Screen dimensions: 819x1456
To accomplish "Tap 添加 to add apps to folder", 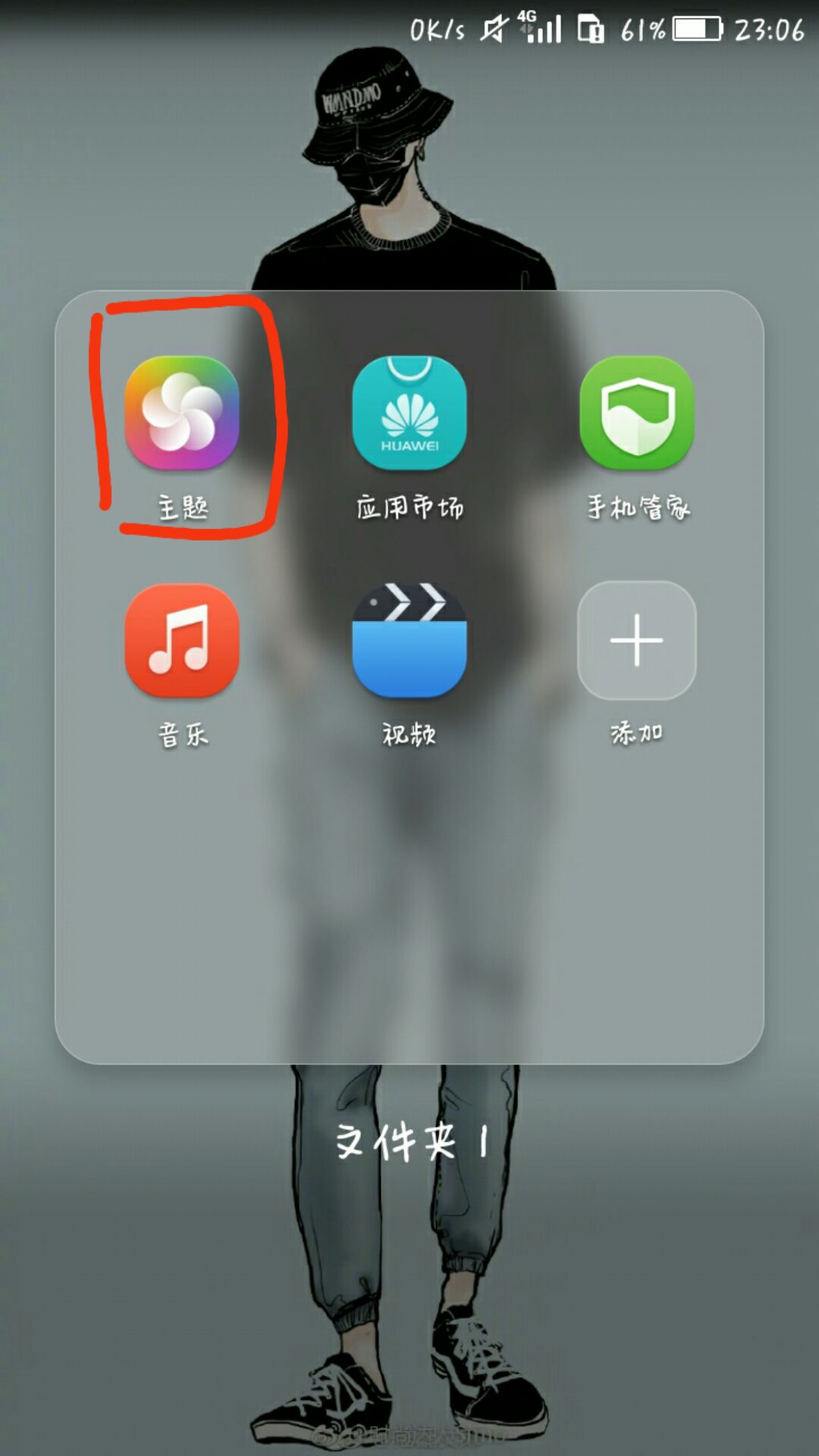I will (x=637, y=641).
